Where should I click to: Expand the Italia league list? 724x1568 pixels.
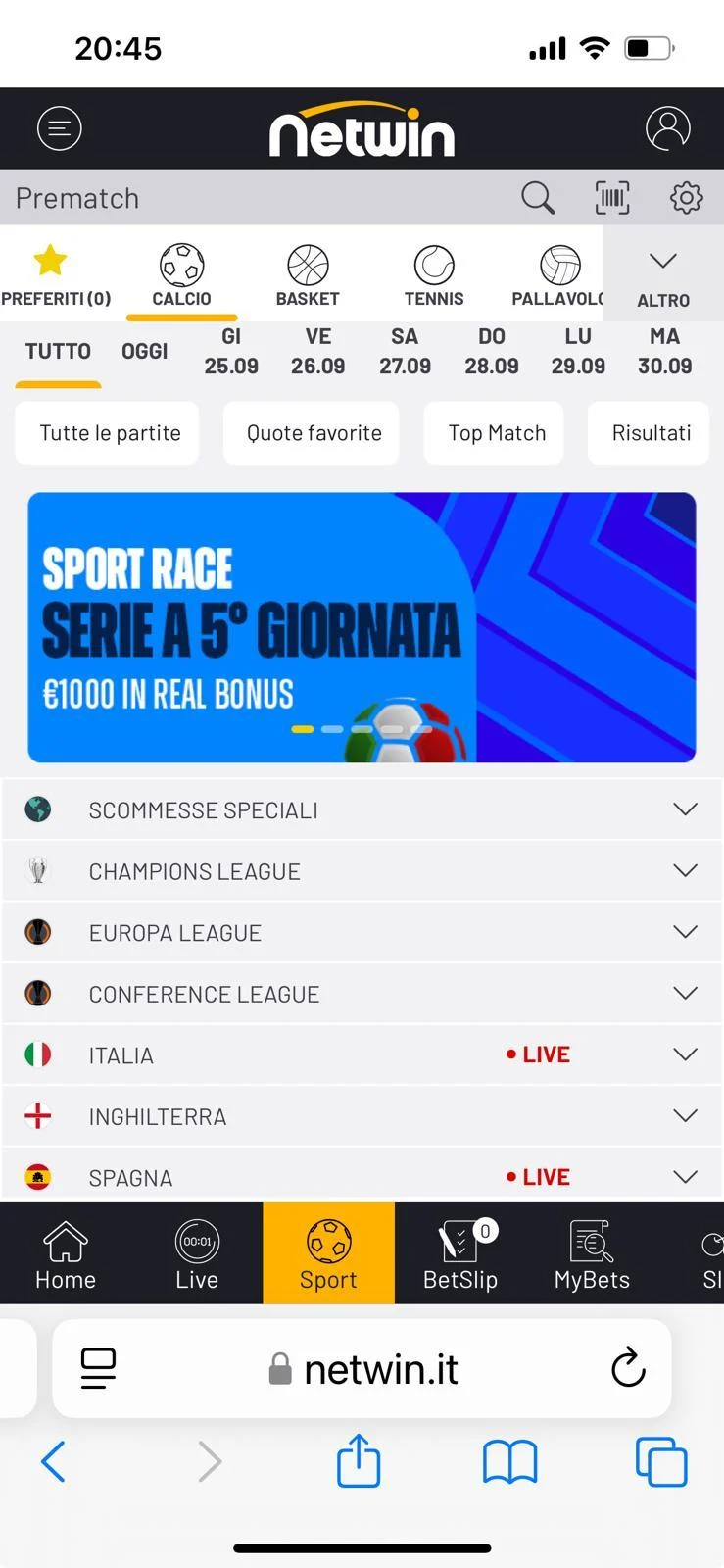click(362, 1055)
